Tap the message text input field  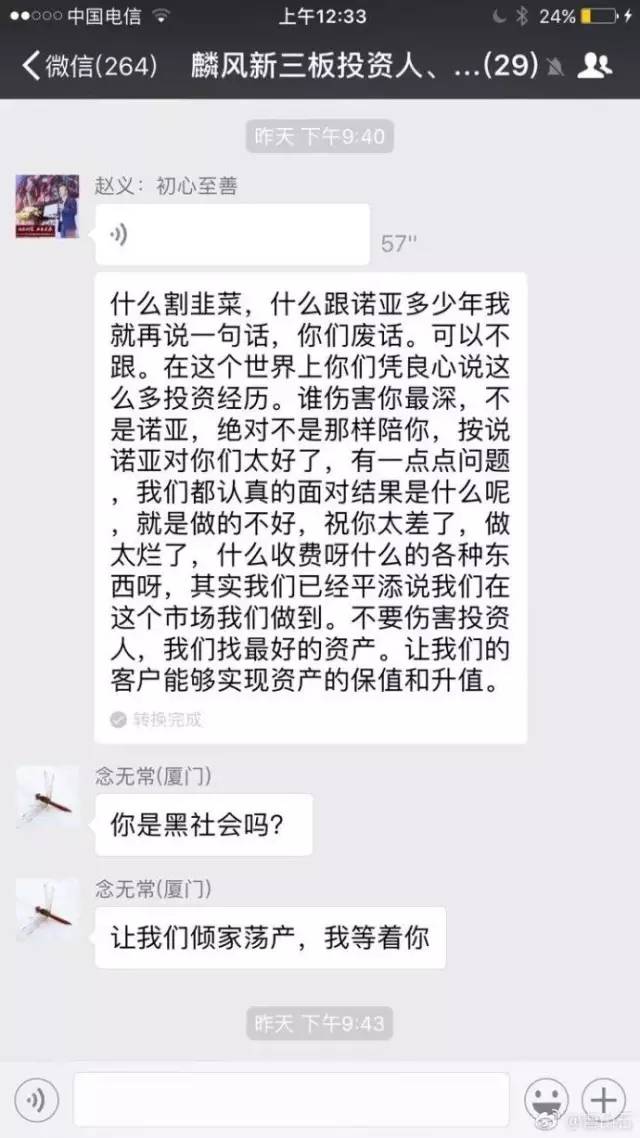click(x=291, y=1101)
